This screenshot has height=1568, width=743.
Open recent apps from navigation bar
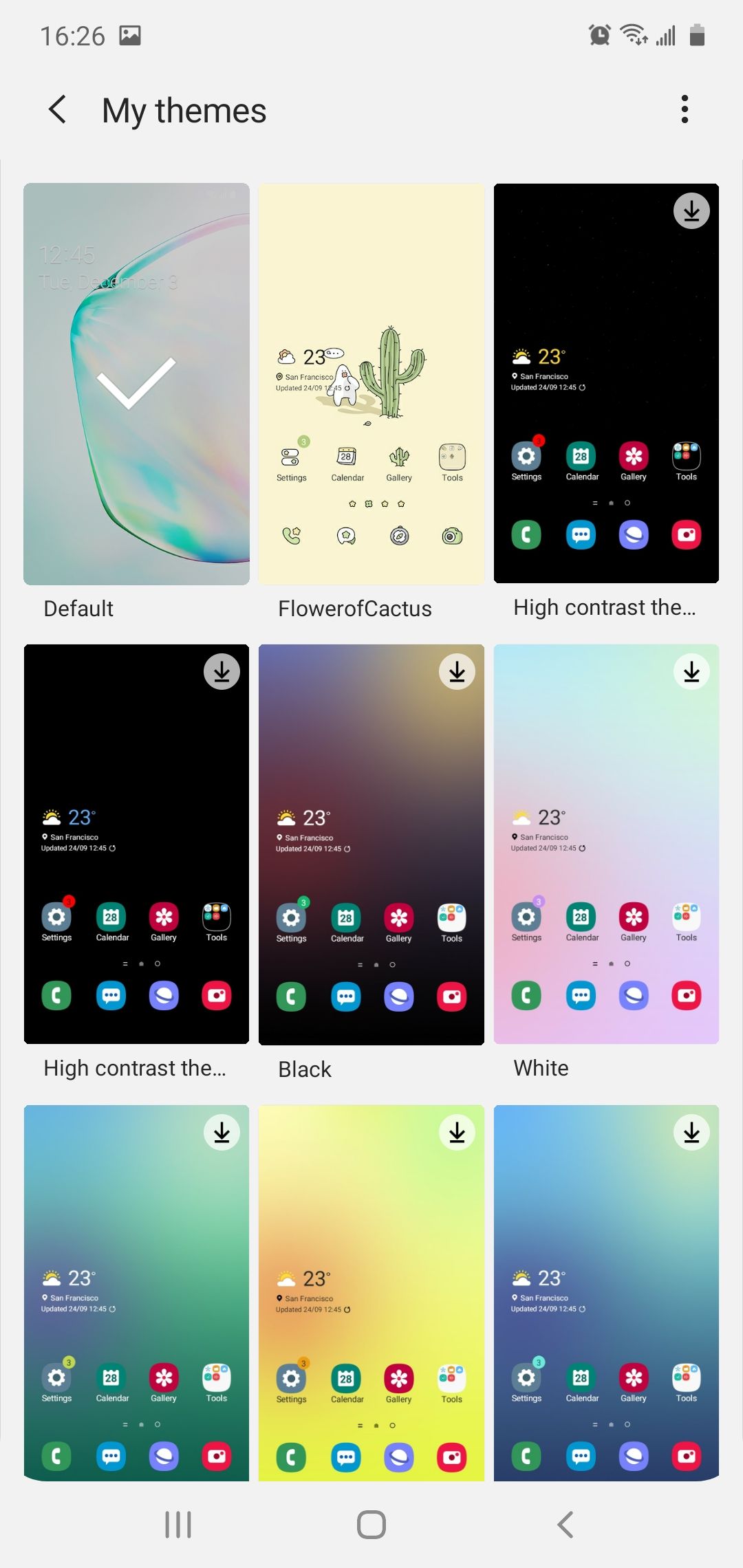point(178,1525)
